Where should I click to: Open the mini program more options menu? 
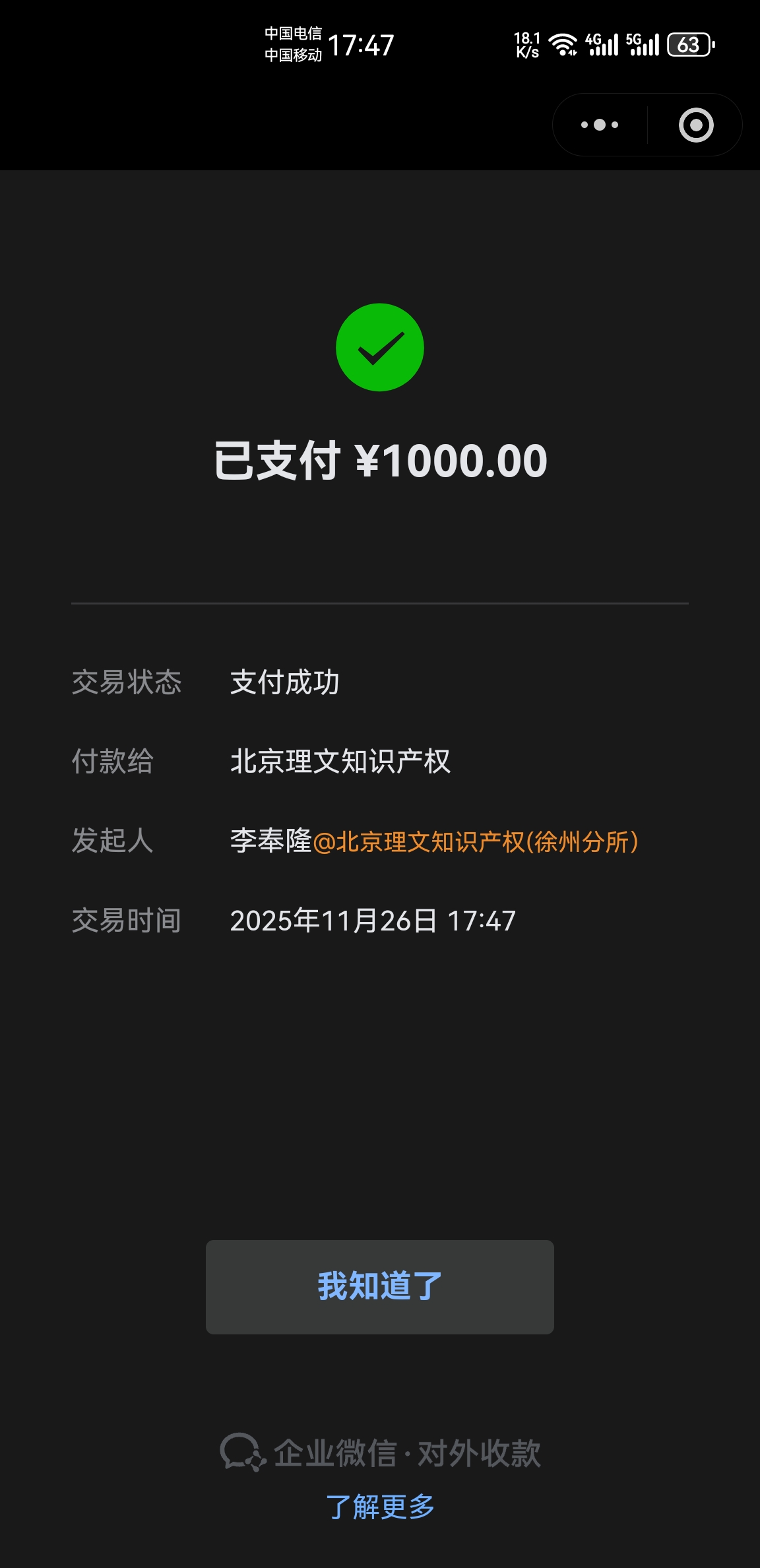[599, 125]
